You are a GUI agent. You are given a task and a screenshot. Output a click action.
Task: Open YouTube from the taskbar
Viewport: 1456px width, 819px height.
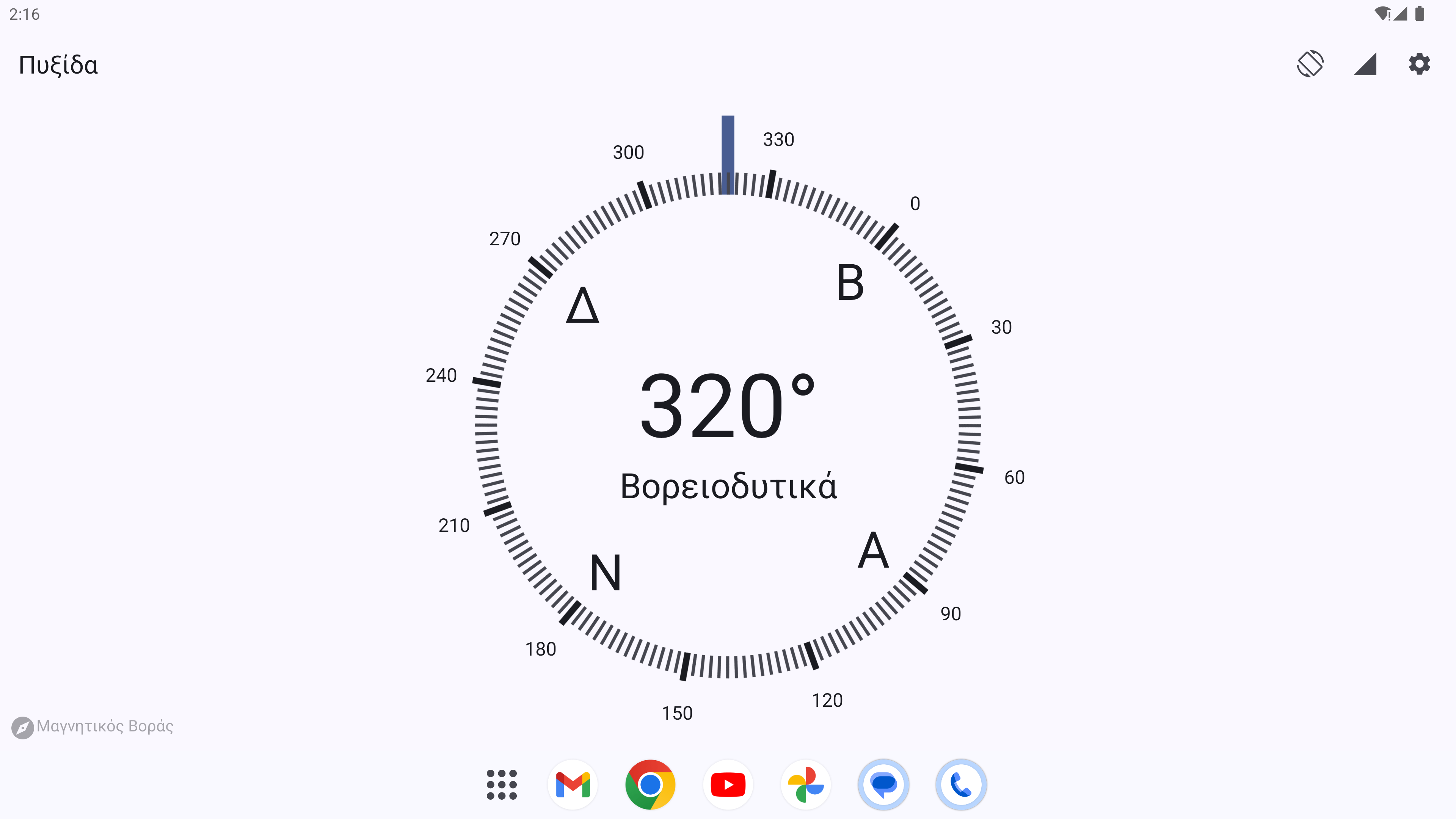click(728, 784)
